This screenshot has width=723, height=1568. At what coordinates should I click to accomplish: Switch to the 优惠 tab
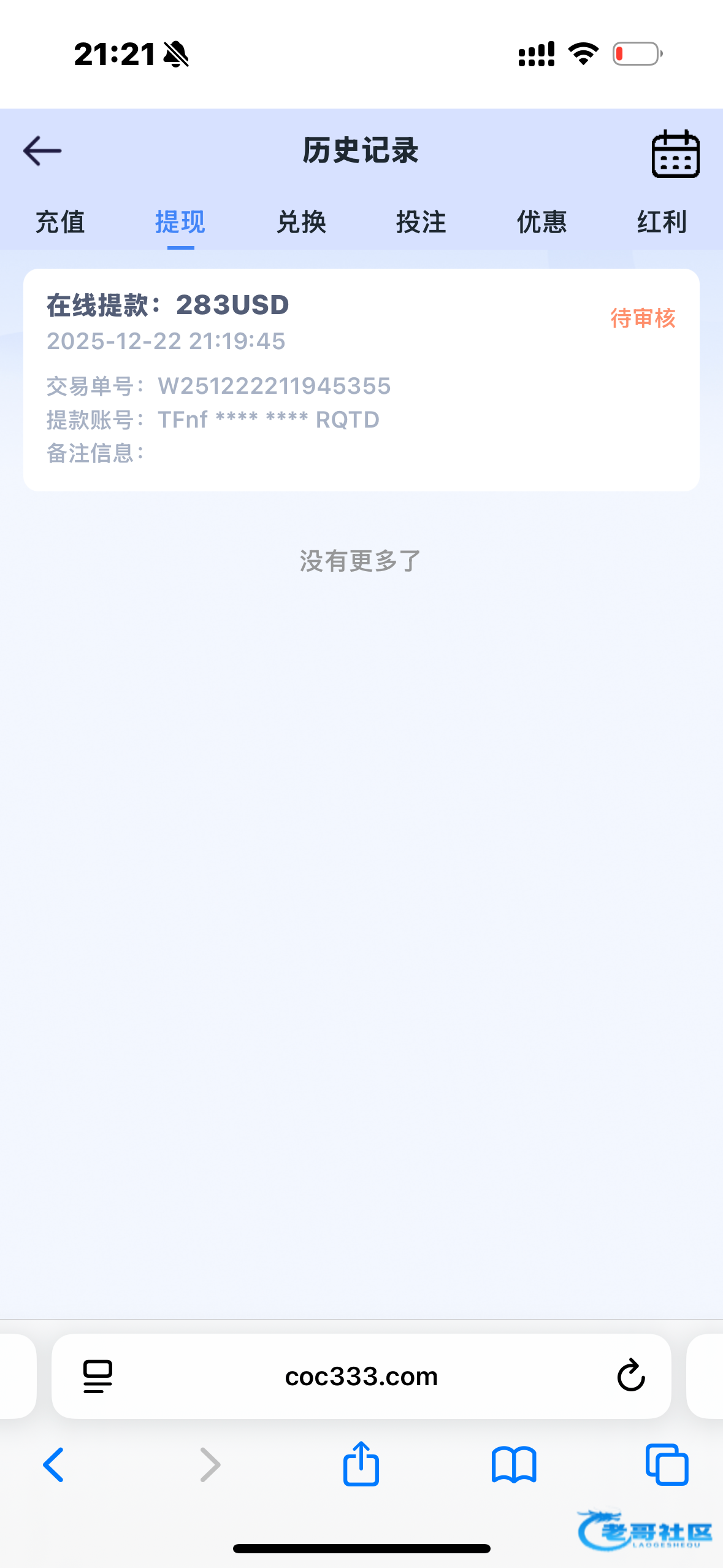point(541,222)
